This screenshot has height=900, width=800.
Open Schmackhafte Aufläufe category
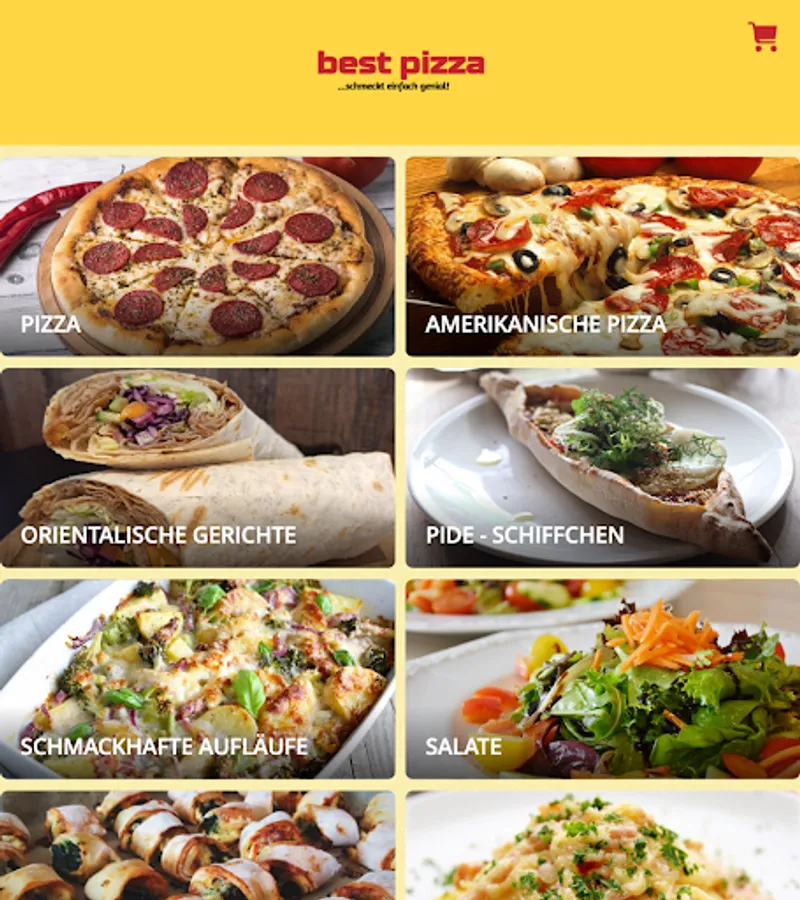pyautogui.click(x=197, y=680)
